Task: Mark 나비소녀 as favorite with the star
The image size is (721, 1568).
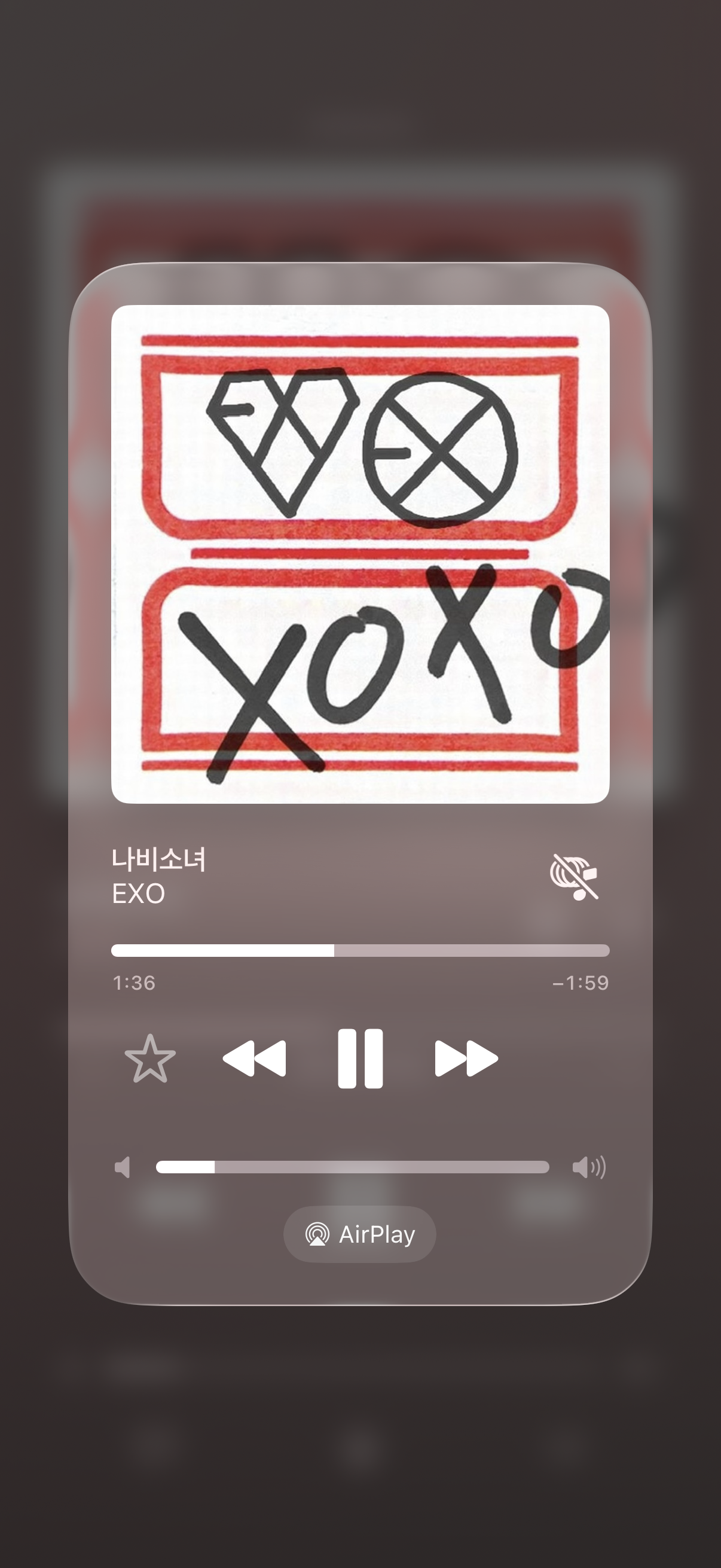Action: [x=149, y=1059]
